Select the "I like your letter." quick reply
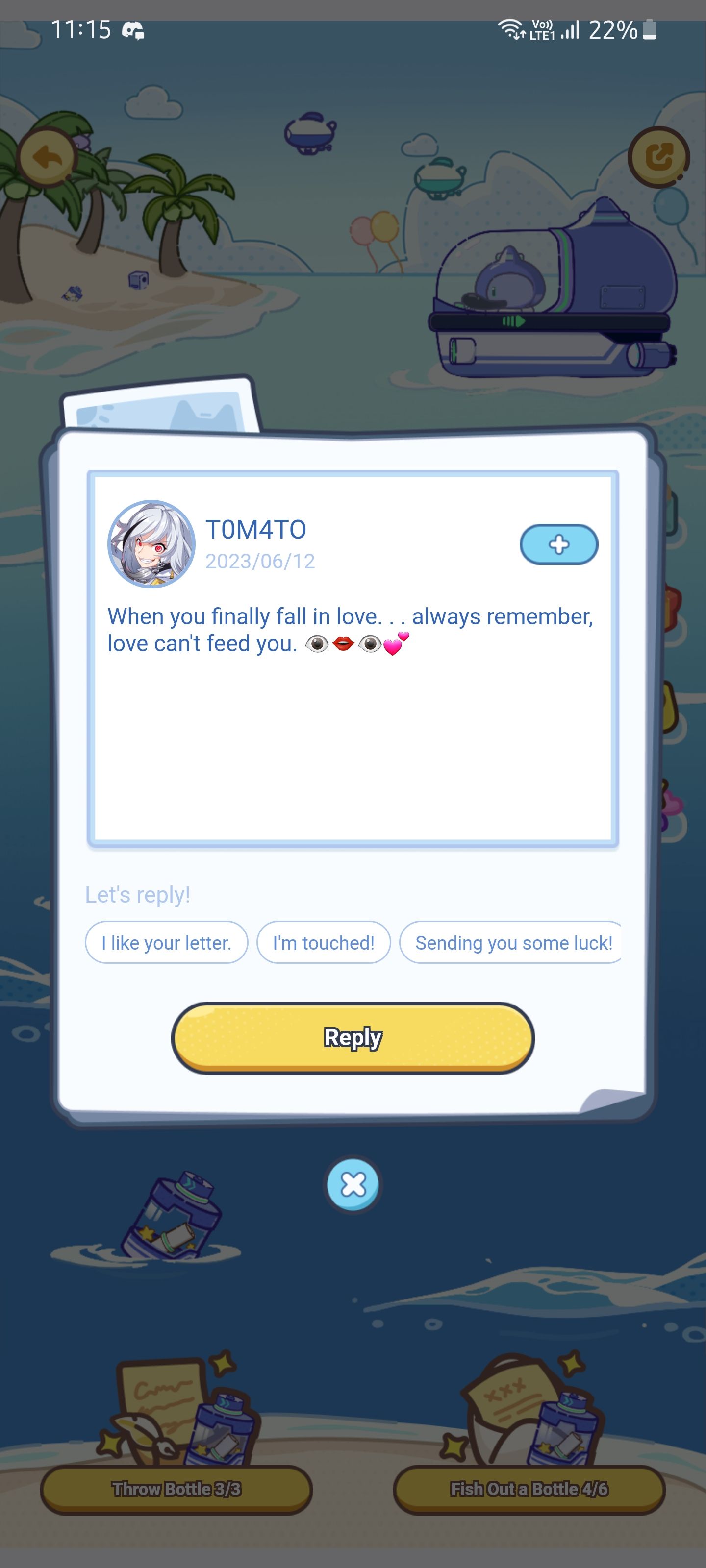 point(166,943)
